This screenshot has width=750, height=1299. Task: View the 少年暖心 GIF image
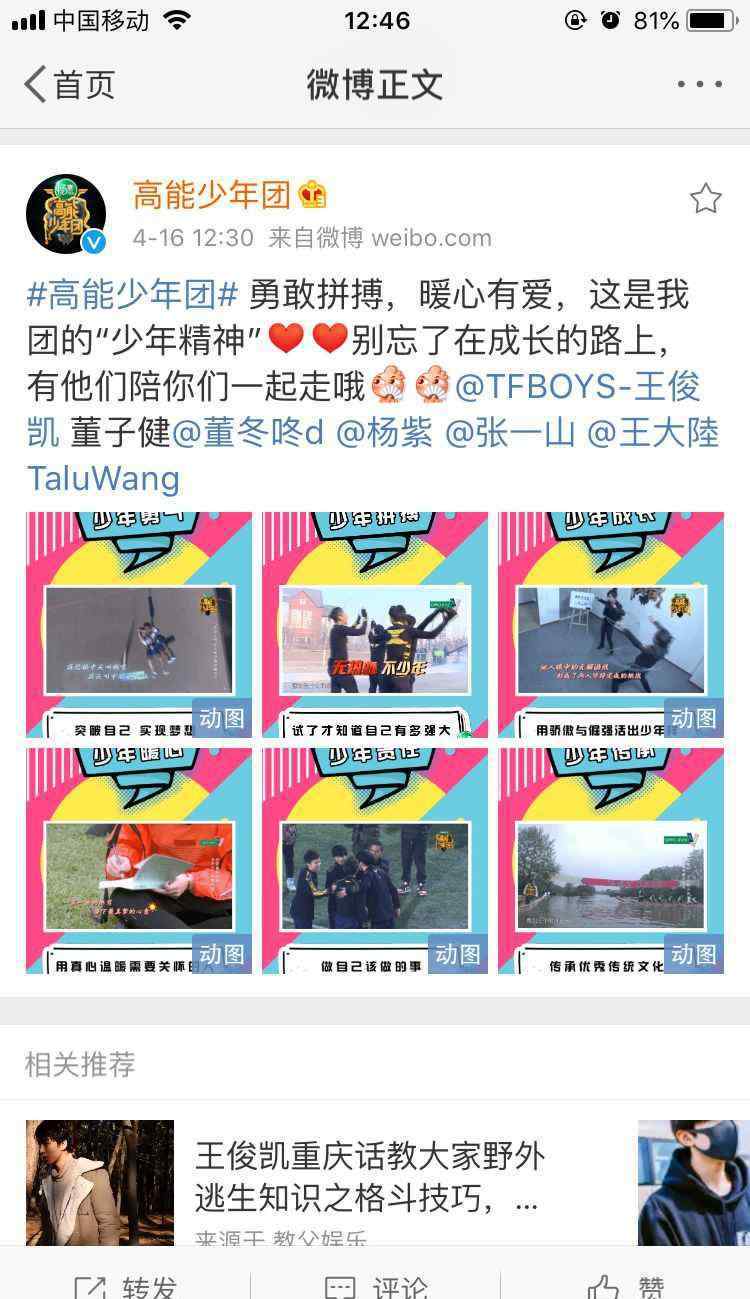[x=139, y=861]
